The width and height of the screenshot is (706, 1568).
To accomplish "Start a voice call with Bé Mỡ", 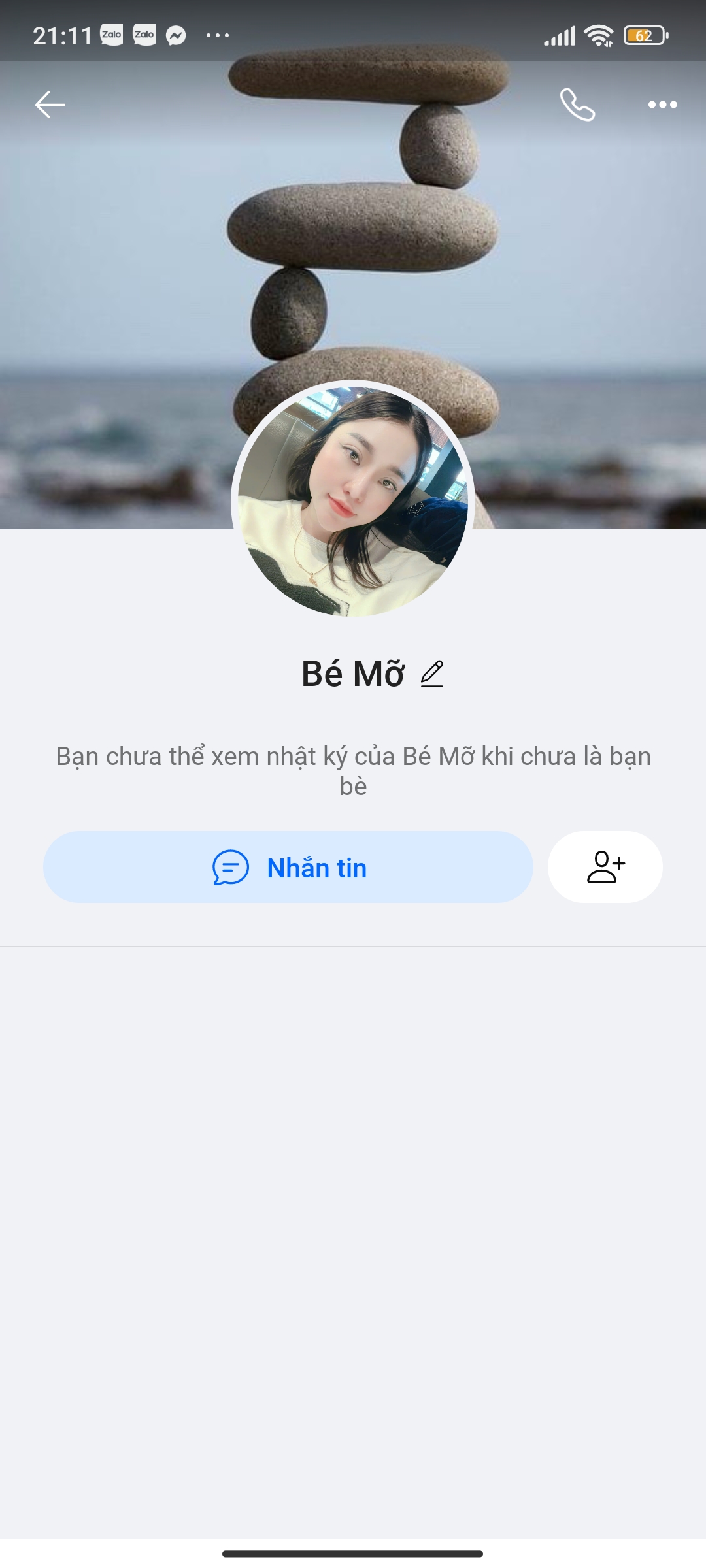I will point(577,105).
